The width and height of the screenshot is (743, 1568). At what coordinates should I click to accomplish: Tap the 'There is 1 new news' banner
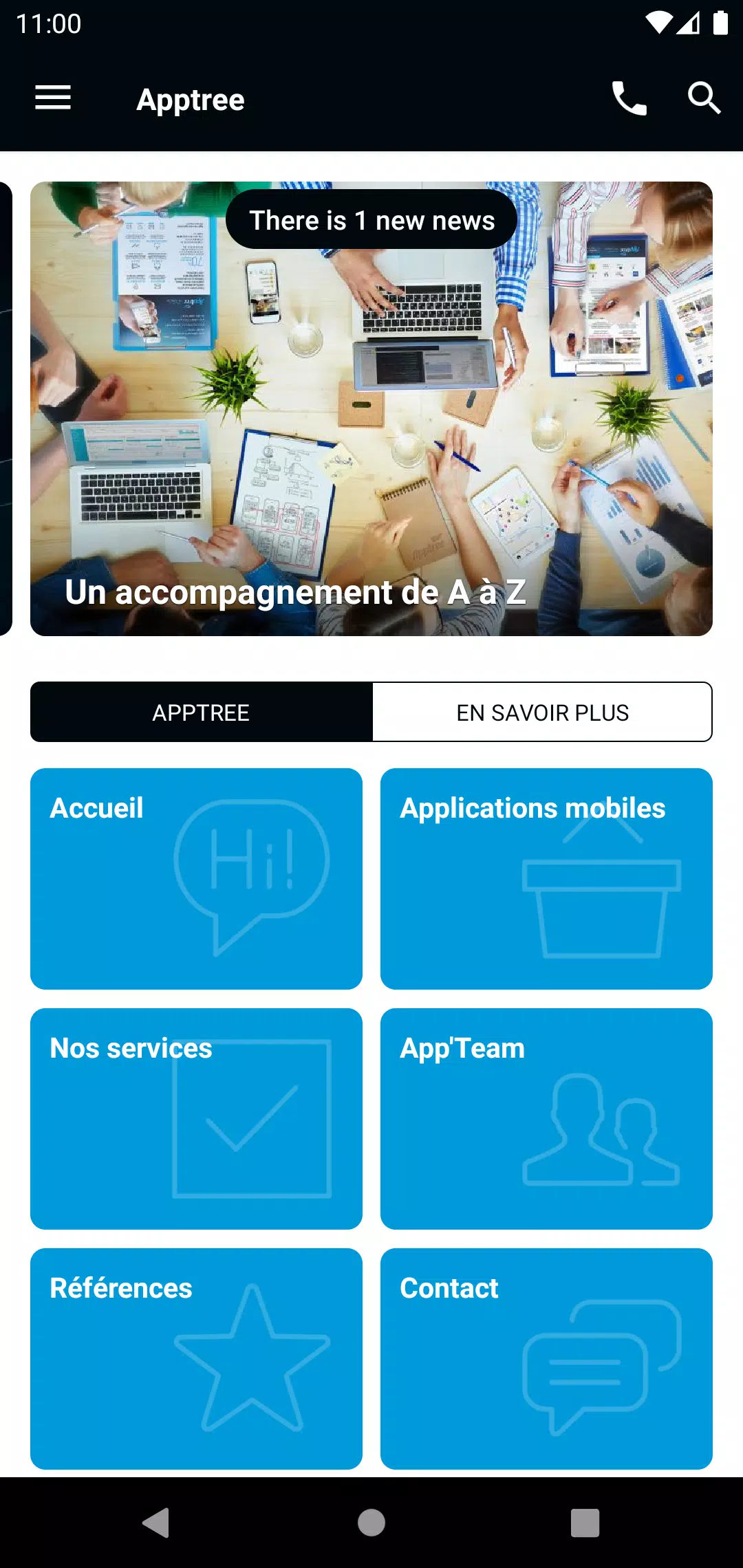[x=371, y=220]
